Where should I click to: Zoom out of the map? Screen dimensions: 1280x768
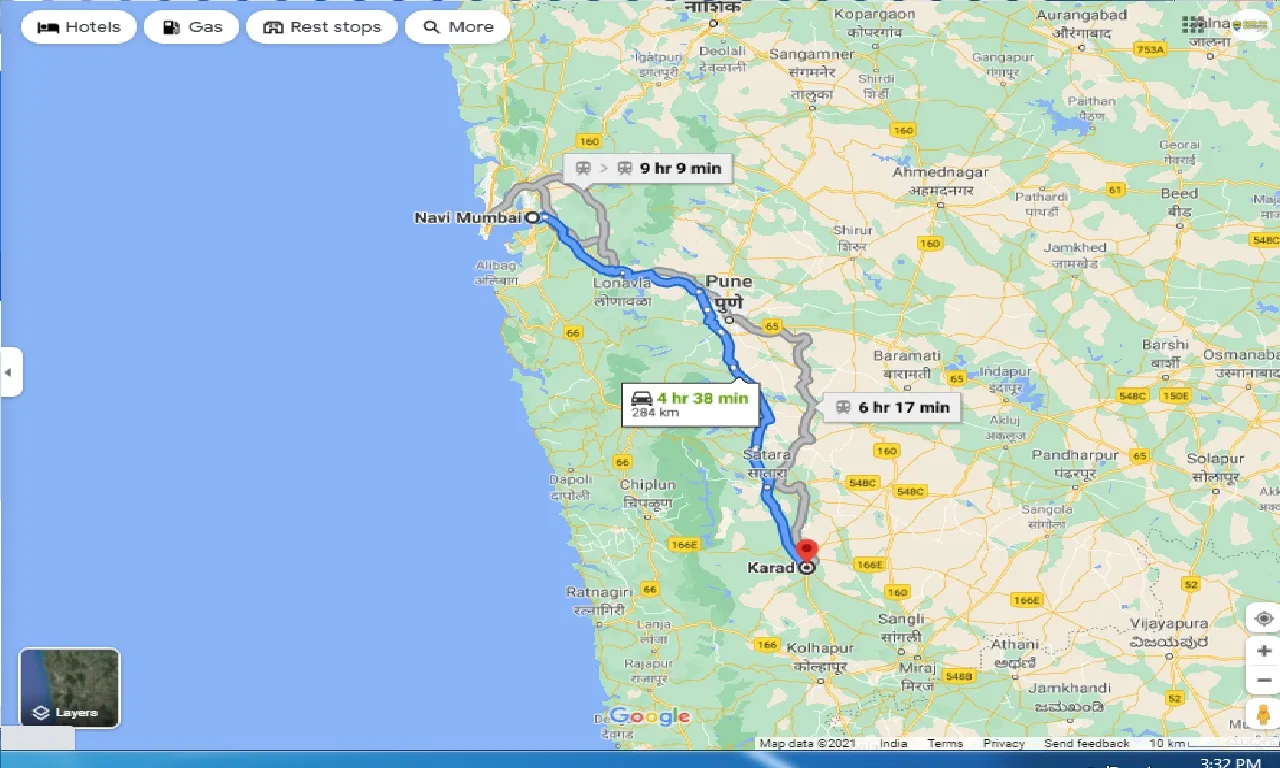pyautogui.click(x=1262, y=681)
